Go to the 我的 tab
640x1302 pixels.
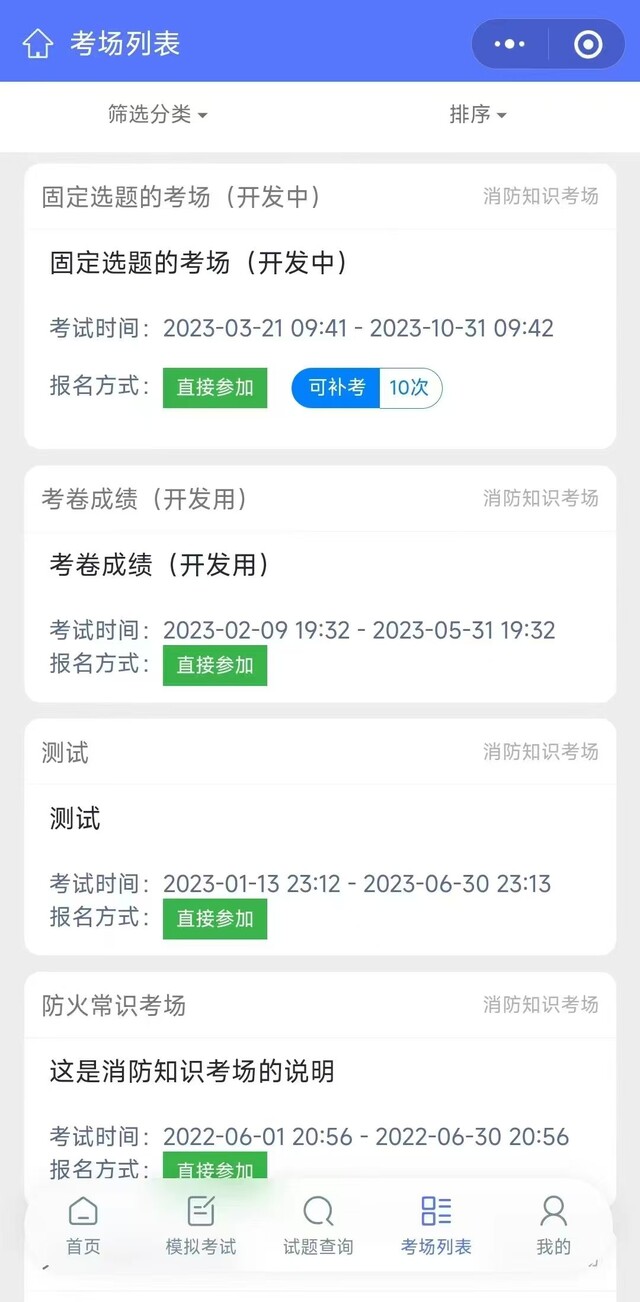point(553,1225)
